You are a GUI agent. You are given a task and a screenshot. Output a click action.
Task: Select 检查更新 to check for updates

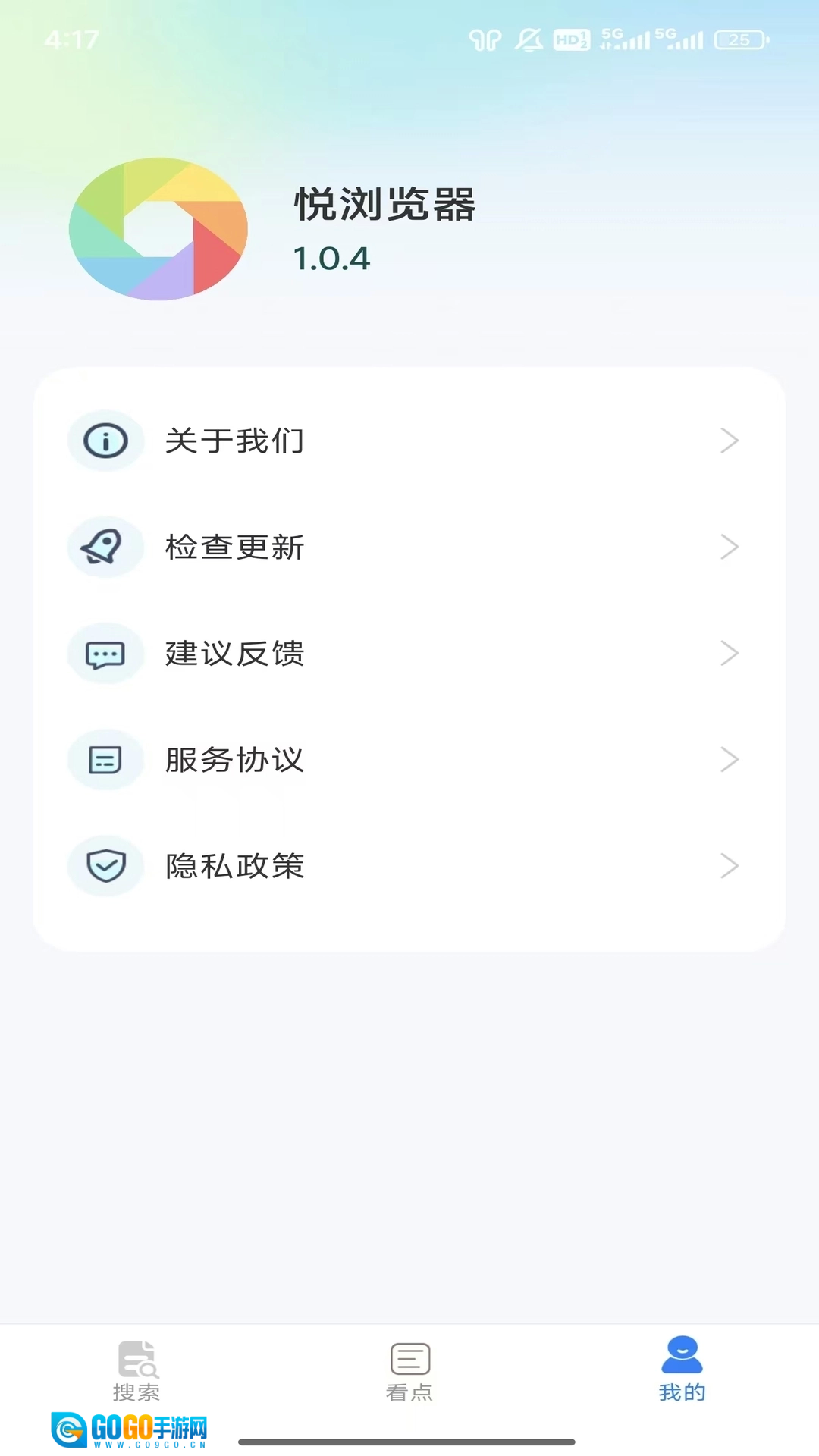409,547
